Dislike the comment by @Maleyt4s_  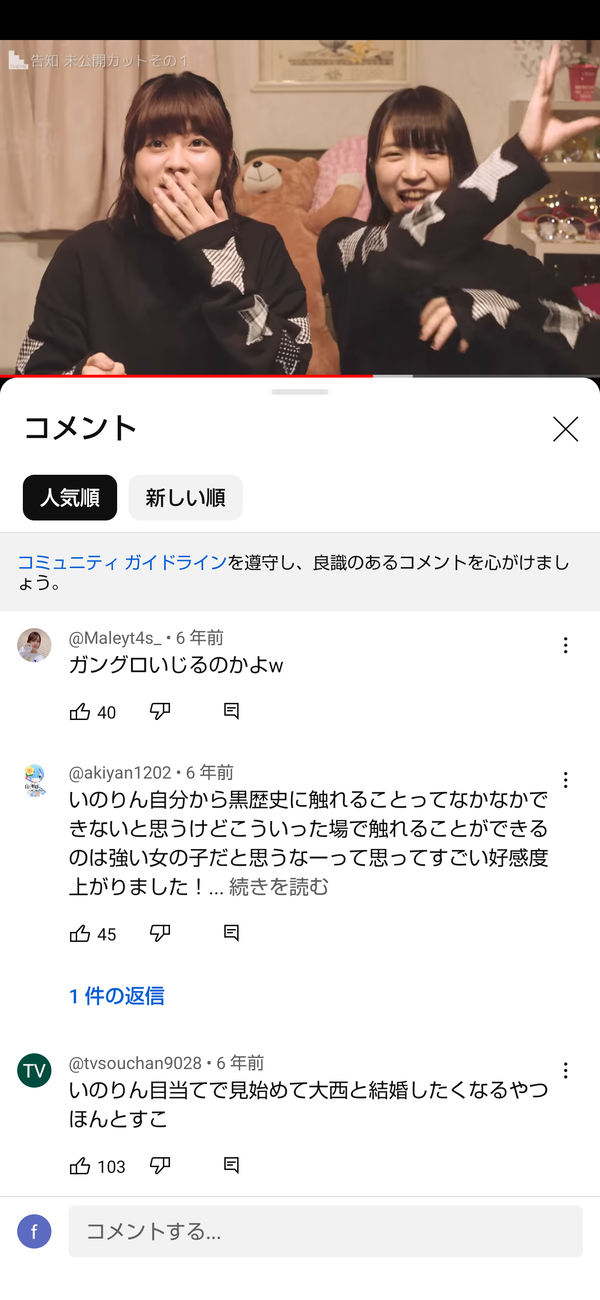click(x=160, y=712)
